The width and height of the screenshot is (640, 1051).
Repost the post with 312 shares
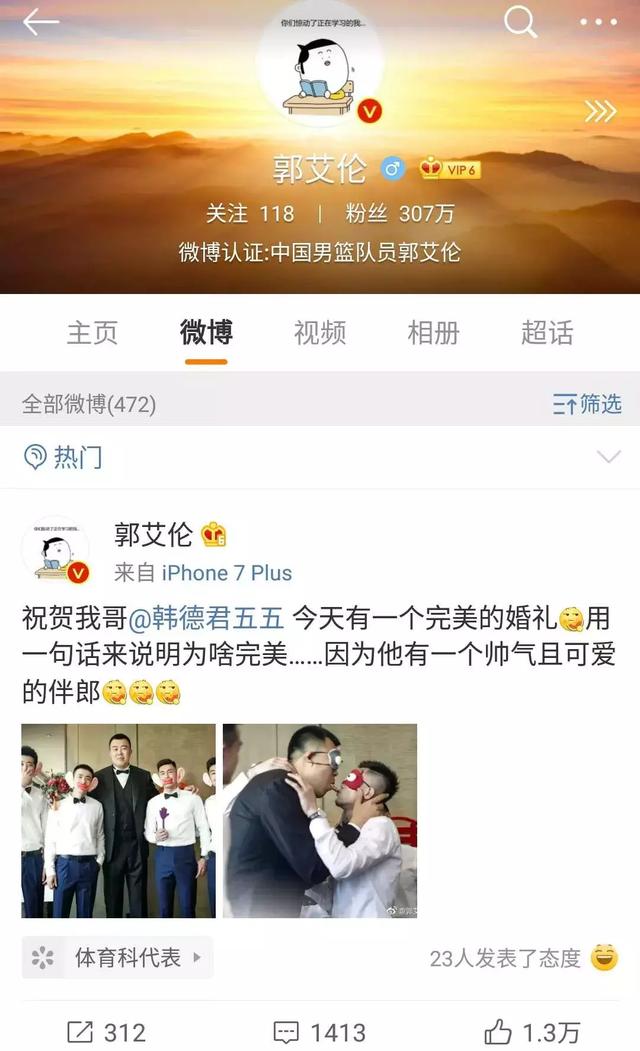pos(106,1032)
